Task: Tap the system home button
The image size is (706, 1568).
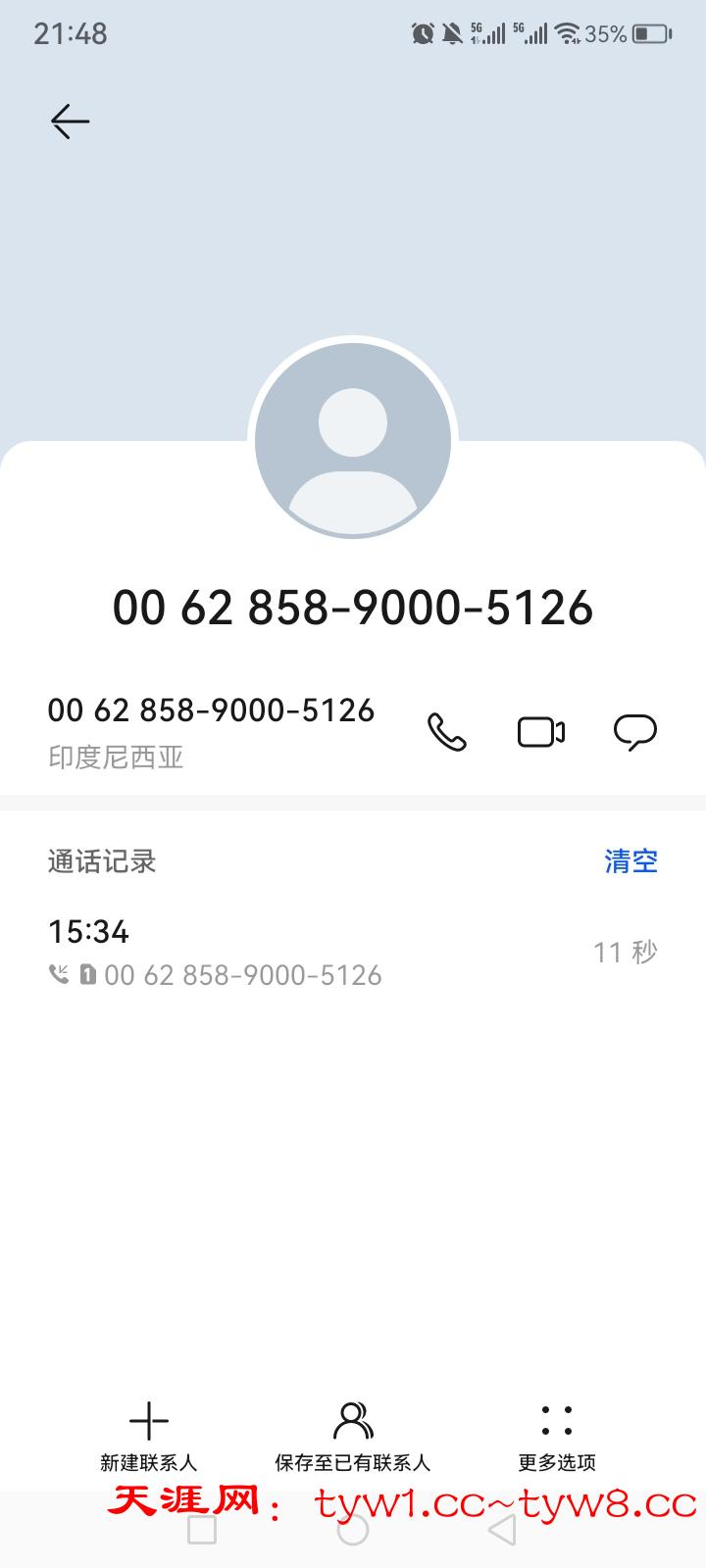Action: [353, 1531]
